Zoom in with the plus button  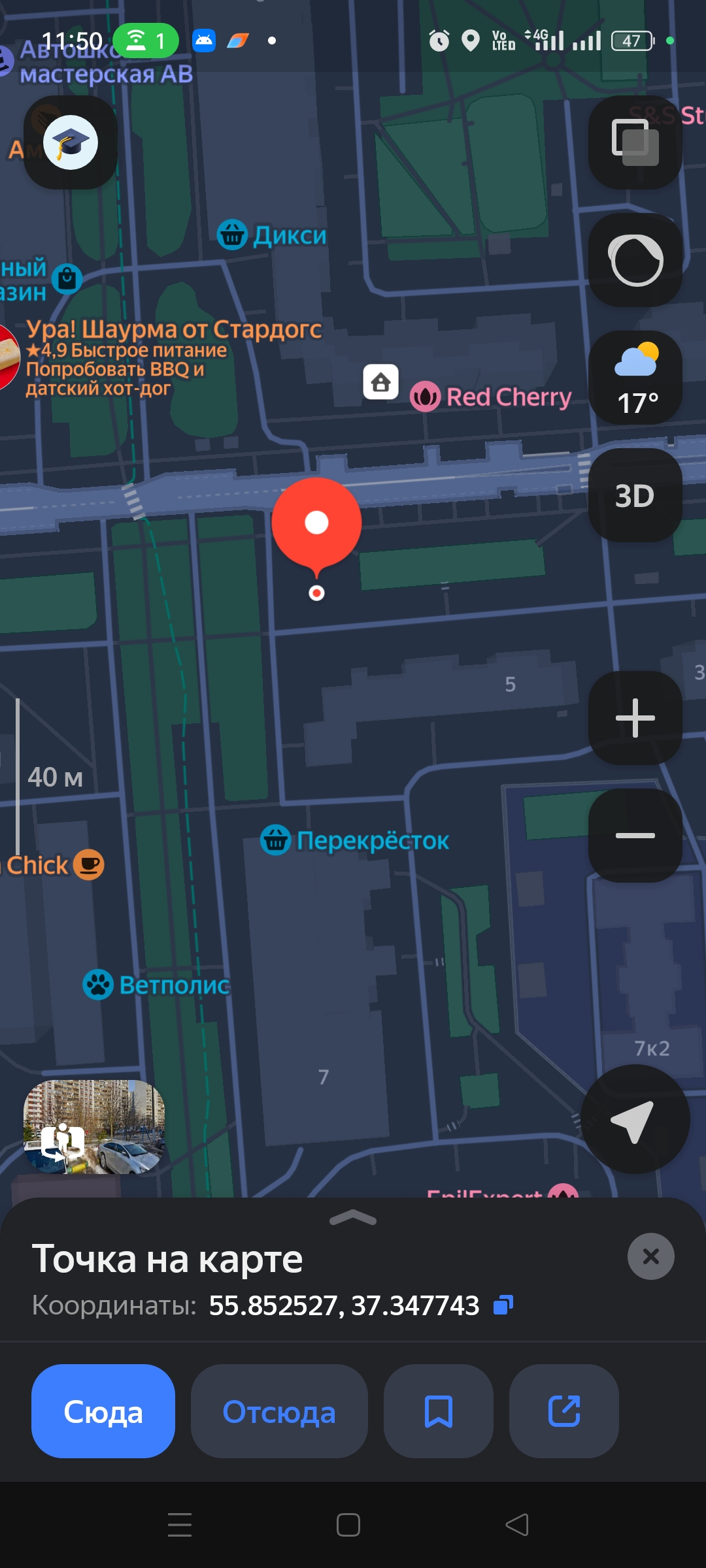coord(635,718)
